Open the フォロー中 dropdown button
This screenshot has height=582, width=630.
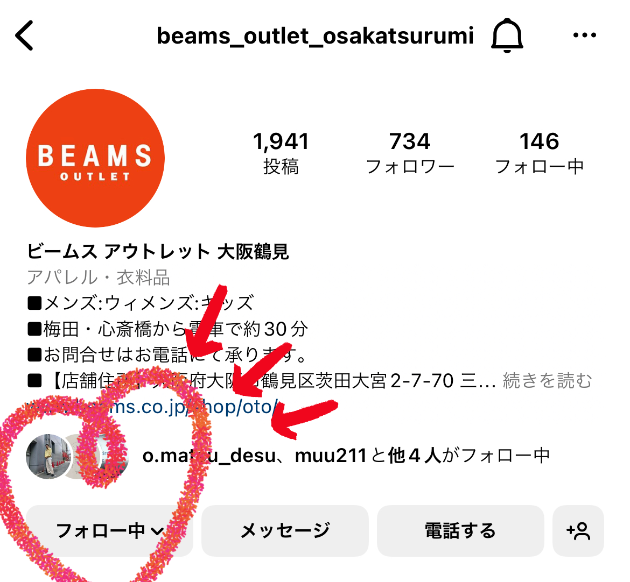[x=109, y=531]
